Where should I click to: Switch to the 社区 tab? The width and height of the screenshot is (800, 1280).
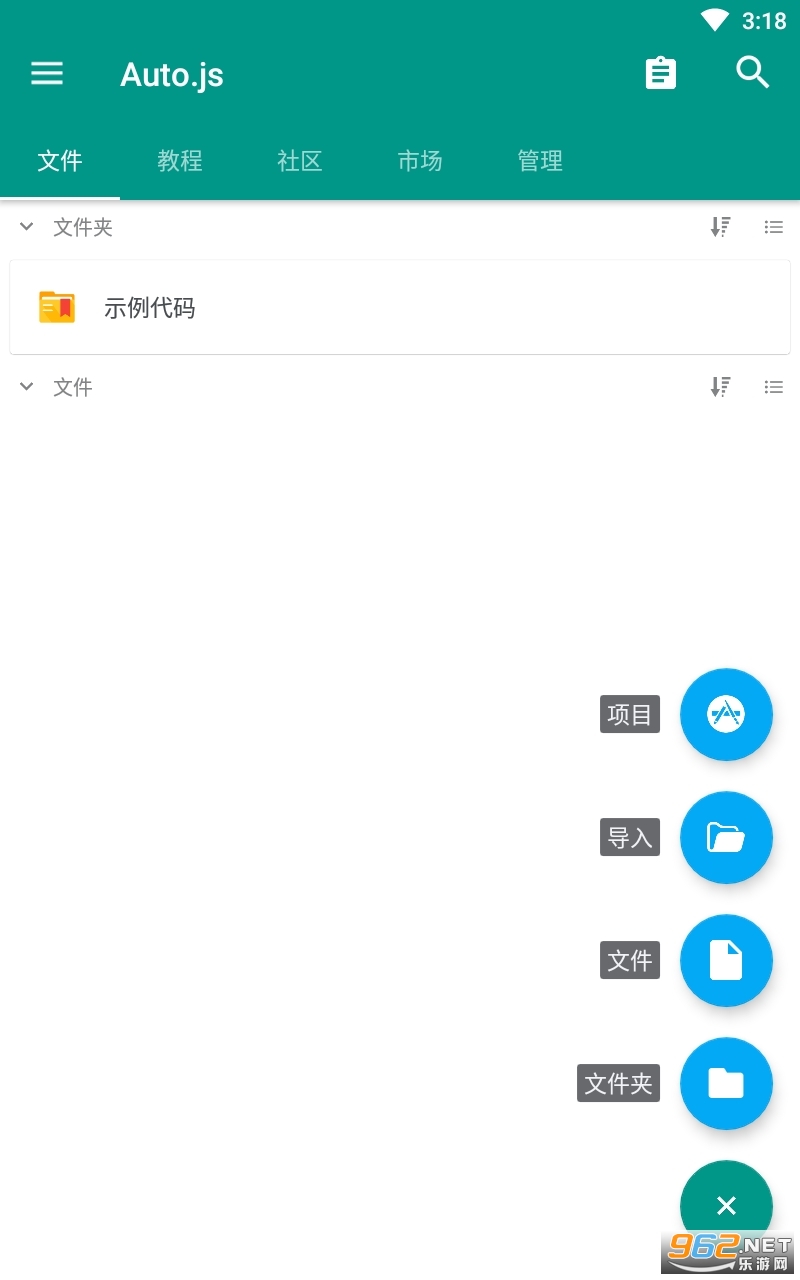[300, 161]
